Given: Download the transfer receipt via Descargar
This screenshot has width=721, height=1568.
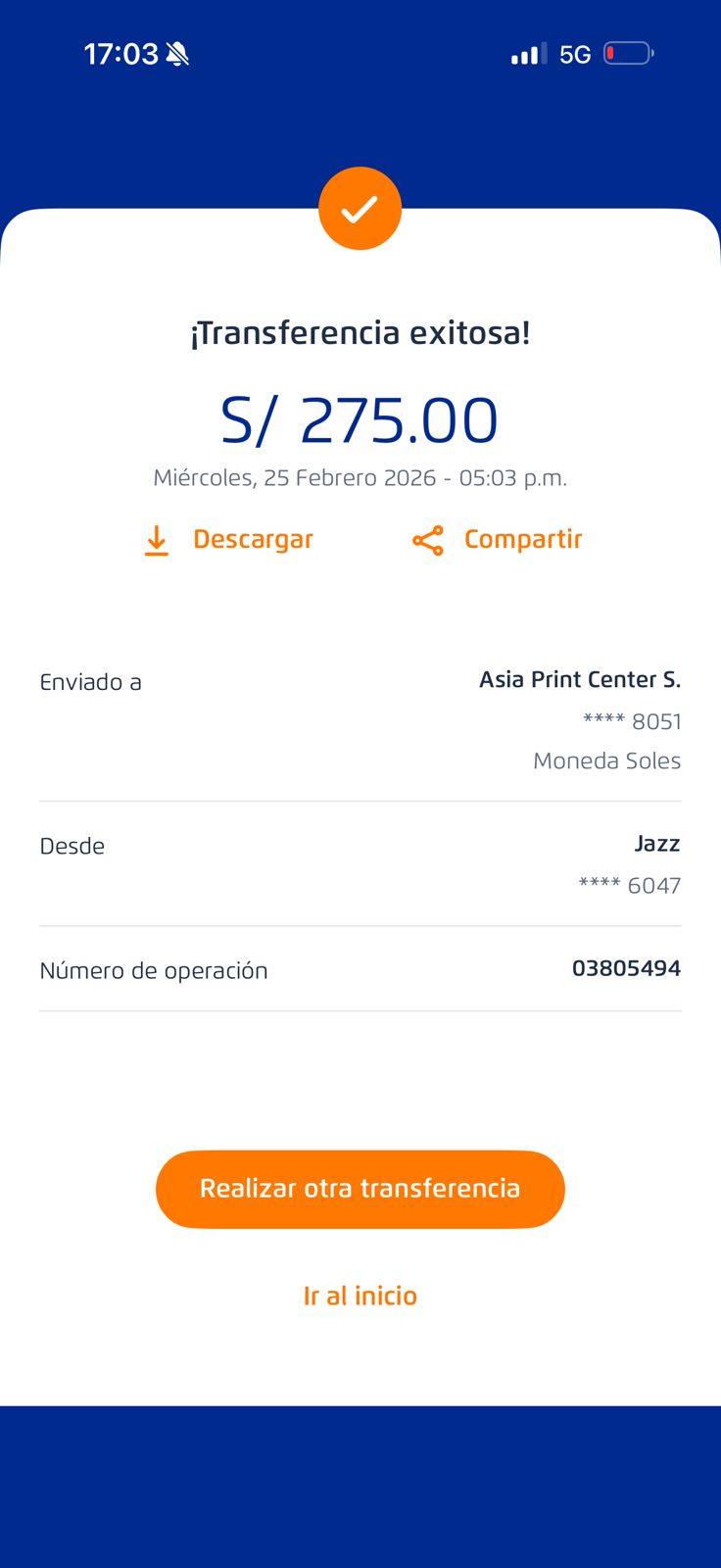Looking at the screenshot, I should 229,540.
